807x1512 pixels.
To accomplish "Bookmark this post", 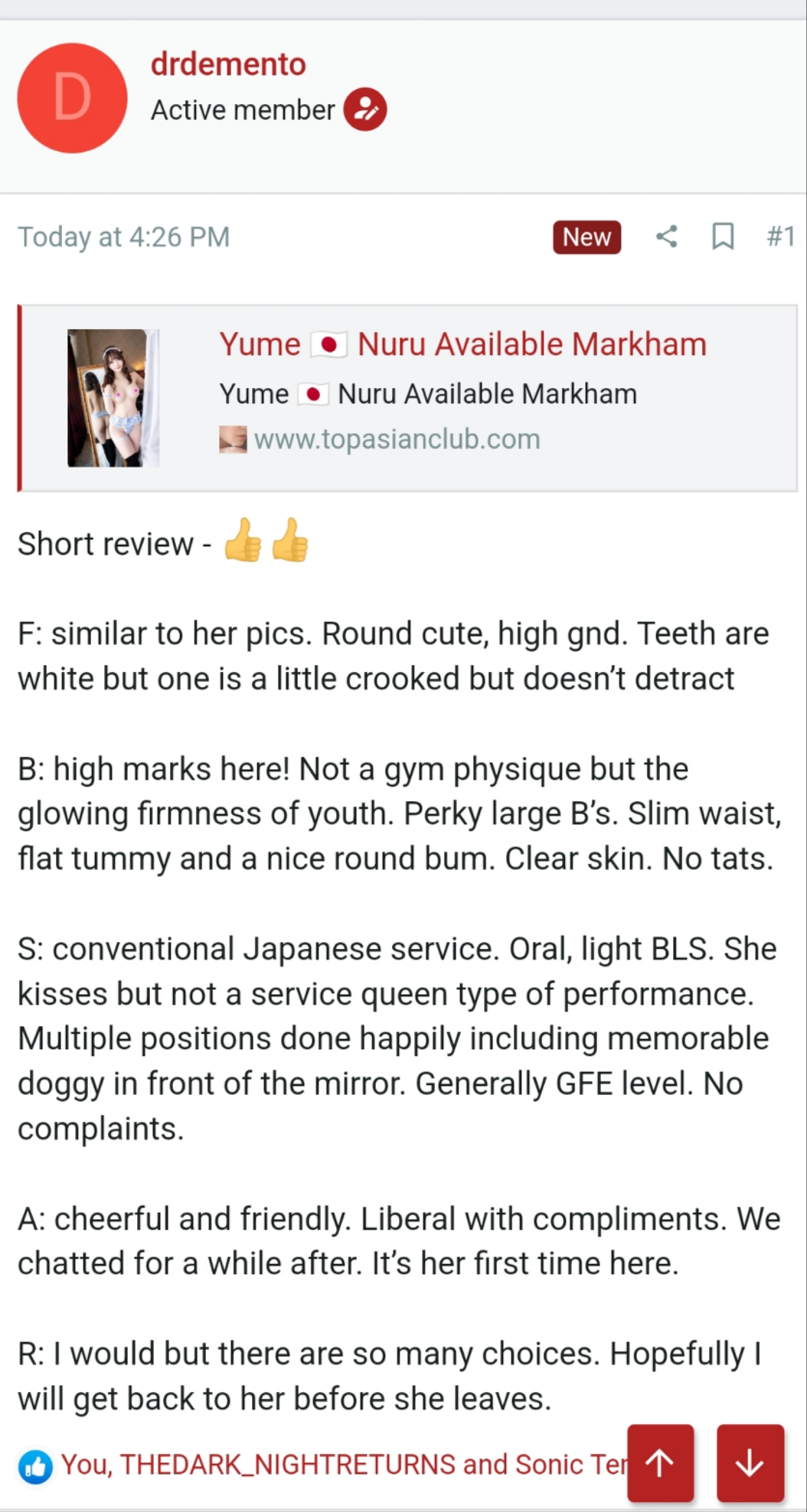I will (723, 236).
